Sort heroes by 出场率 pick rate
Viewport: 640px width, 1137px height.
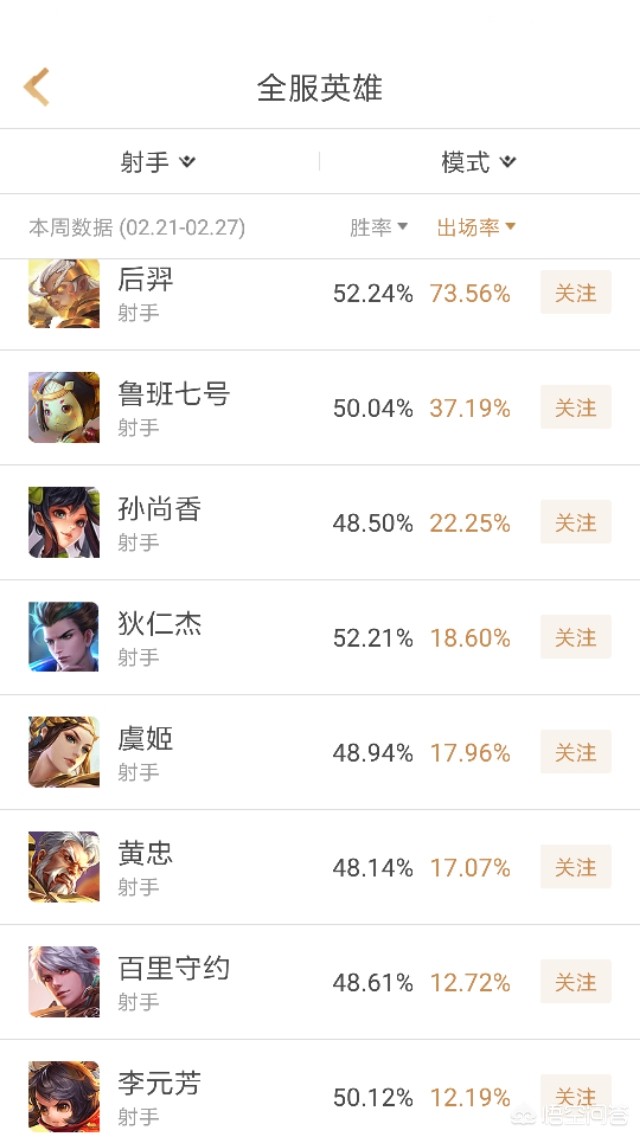click(475, 228)
